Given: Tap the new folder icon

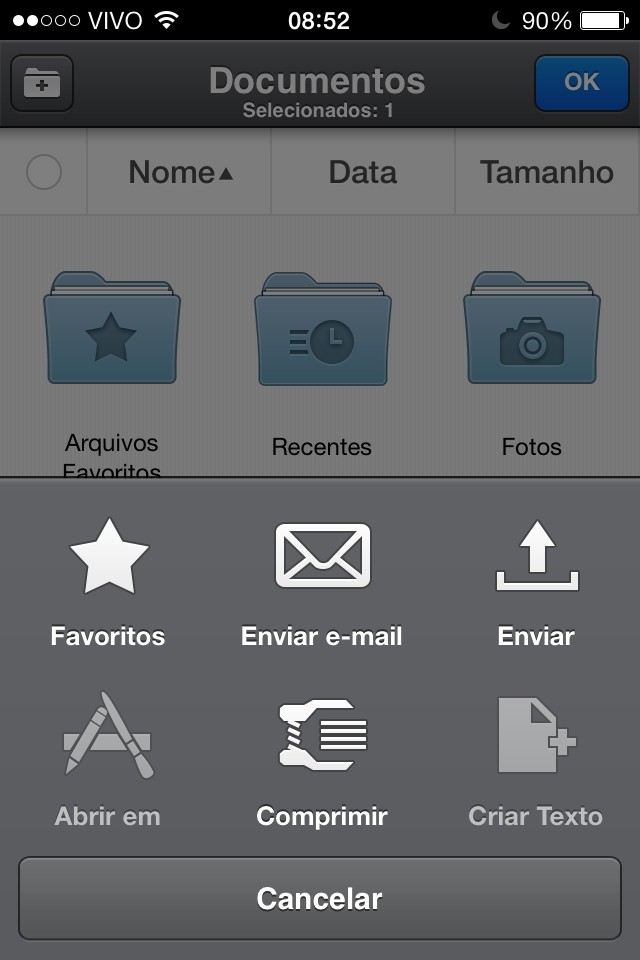Looking at the screenshot, I should click(42, 83).
